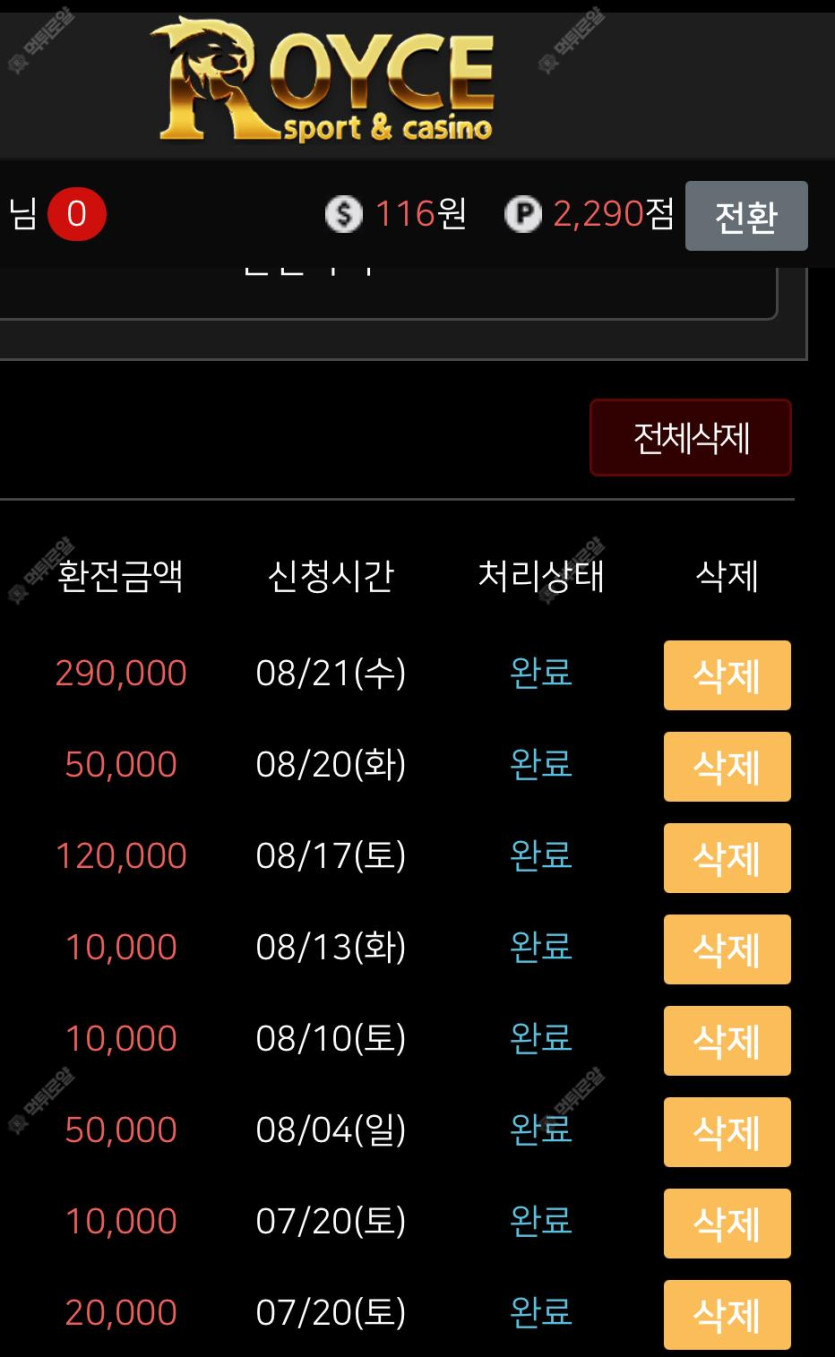Delete the 290,000 record from 08/21
The height and width of the screenshot is (1357, 835).
pos(727,676)
